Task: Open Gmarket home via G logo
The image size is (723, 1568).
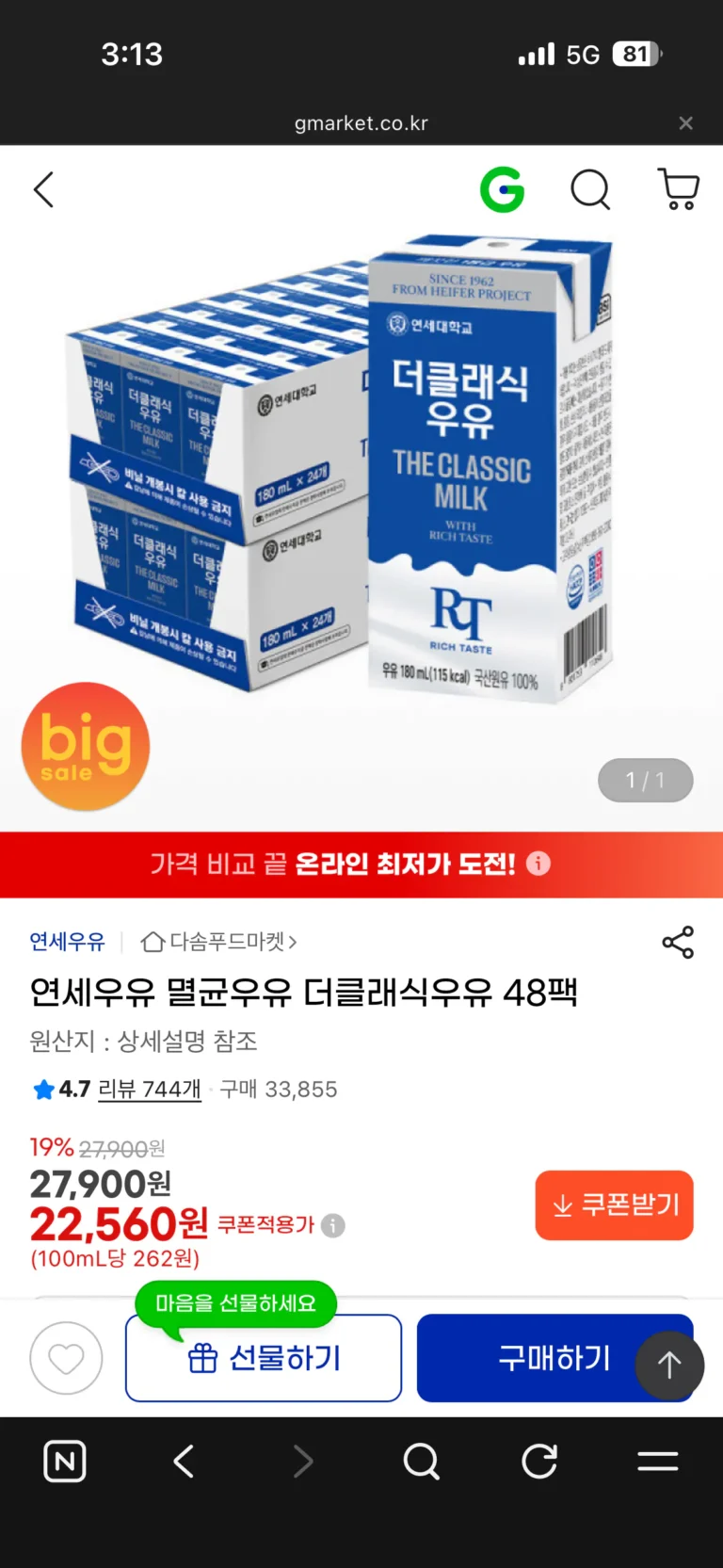Action: click(x=502, y=190)
